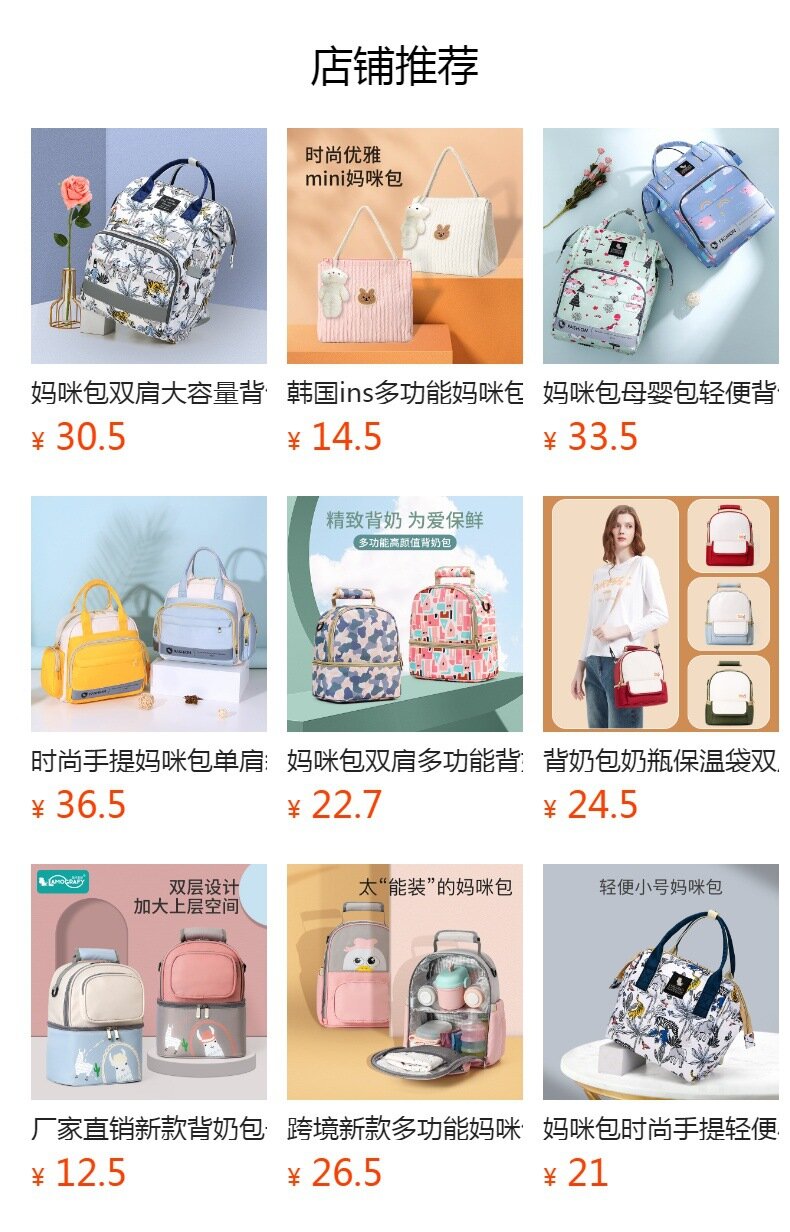Open 厂家直销新款背奶包 item for ¥12.5
The image size is (790, 1232).
click(x=149, y=982)
